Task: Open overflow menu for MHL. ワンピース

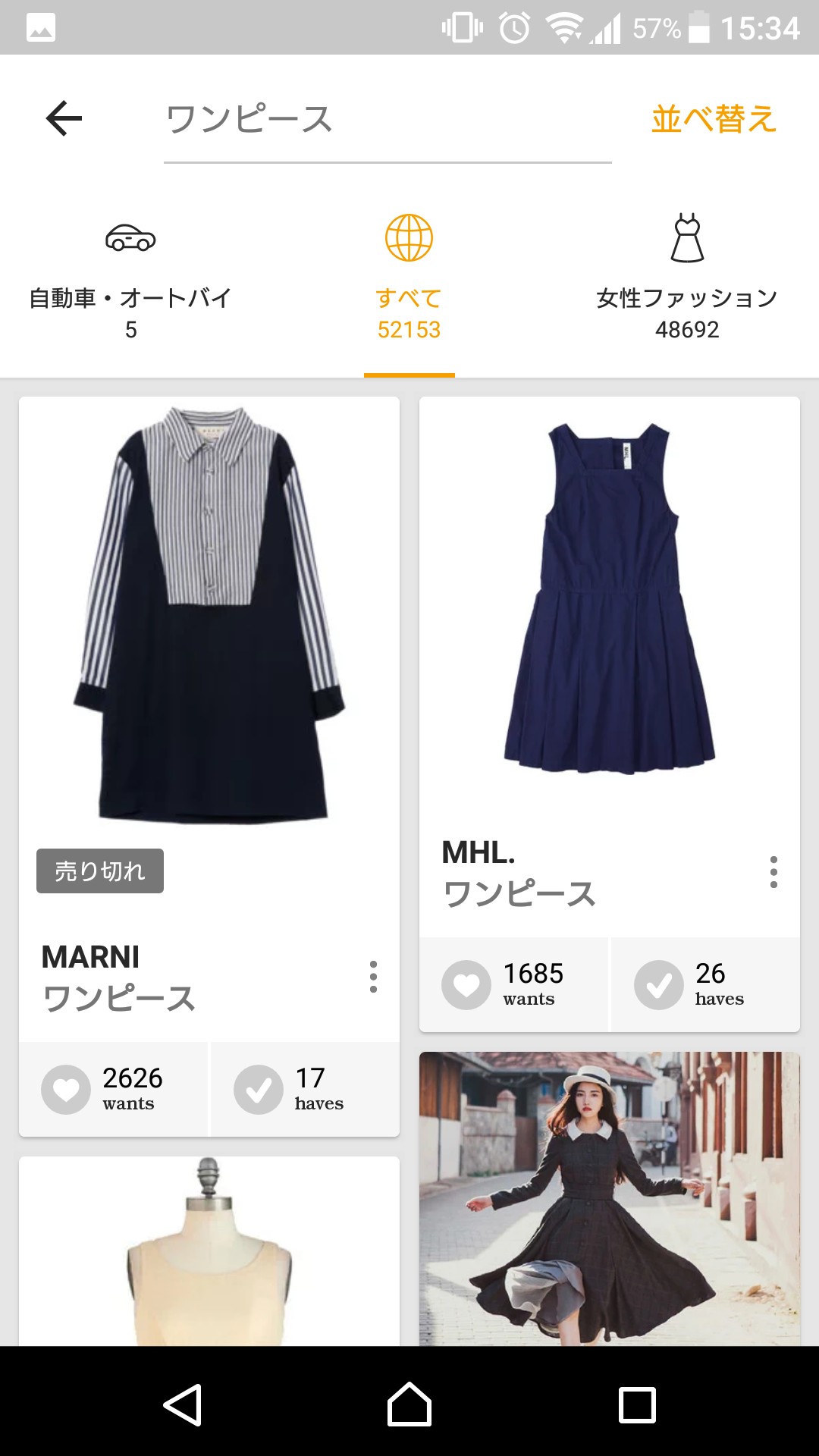Action: (773, 872)
